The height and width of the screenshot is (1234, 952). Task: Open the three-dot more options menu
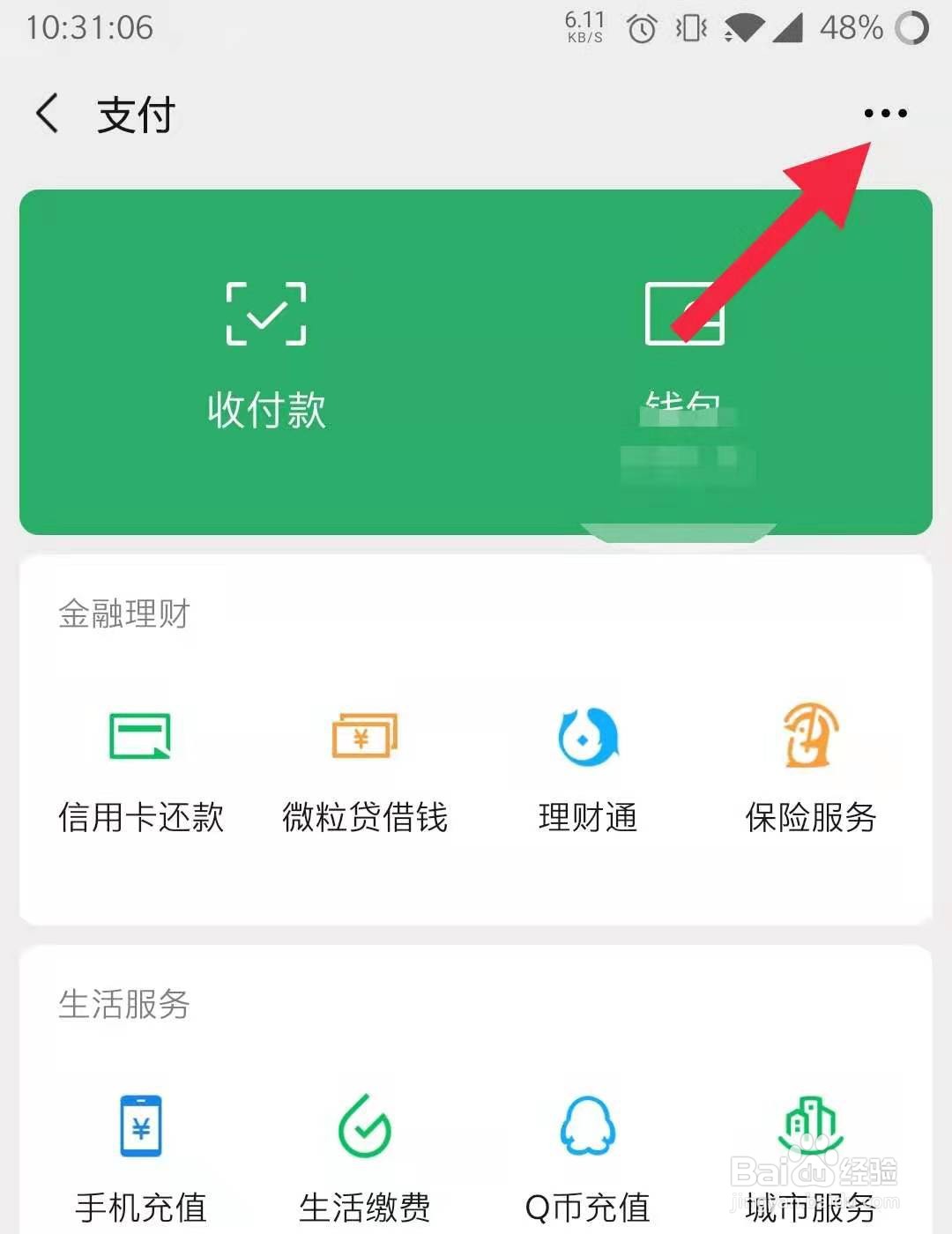click(x=884, y=113)
